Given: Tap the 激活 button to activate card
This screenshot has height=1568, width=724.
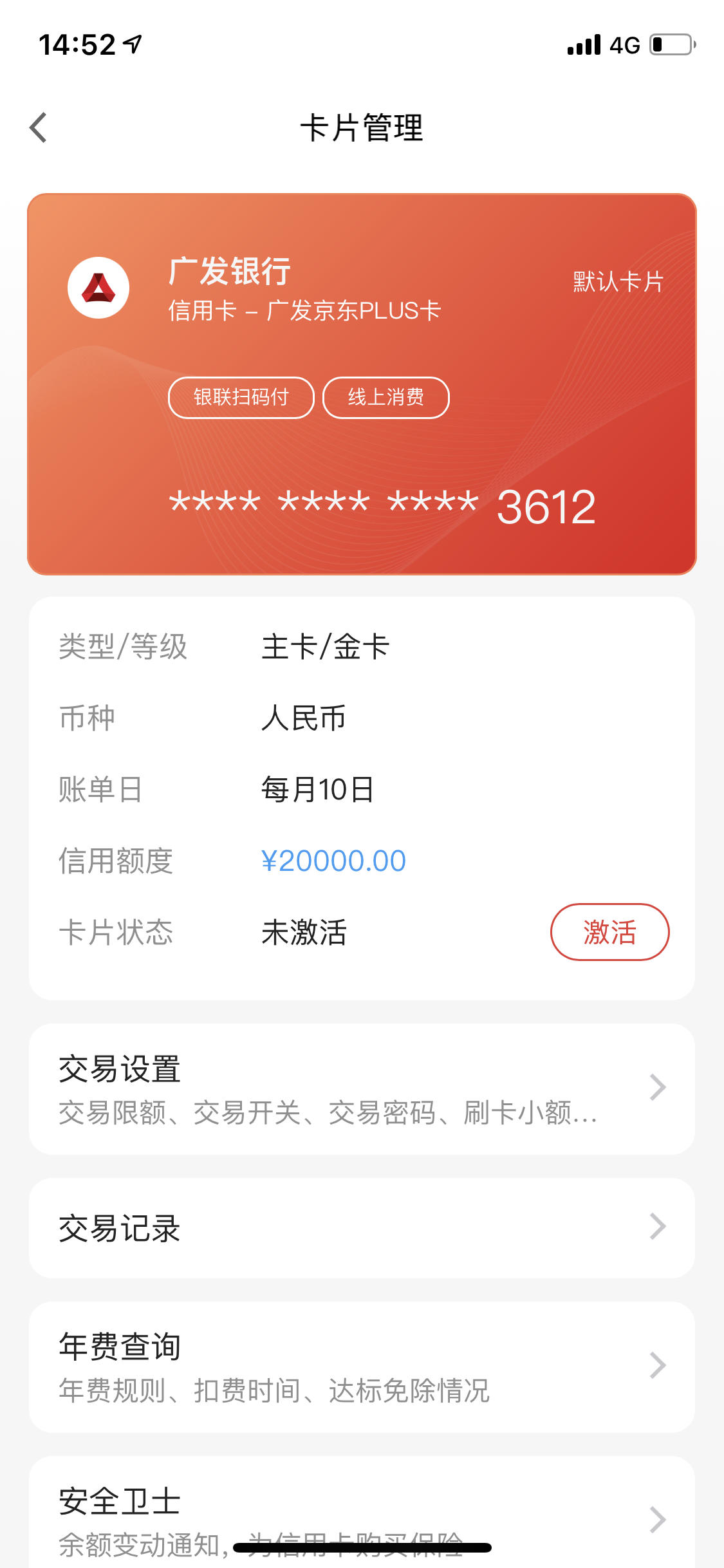Looking at the screenshot, I should coord(609,932).
